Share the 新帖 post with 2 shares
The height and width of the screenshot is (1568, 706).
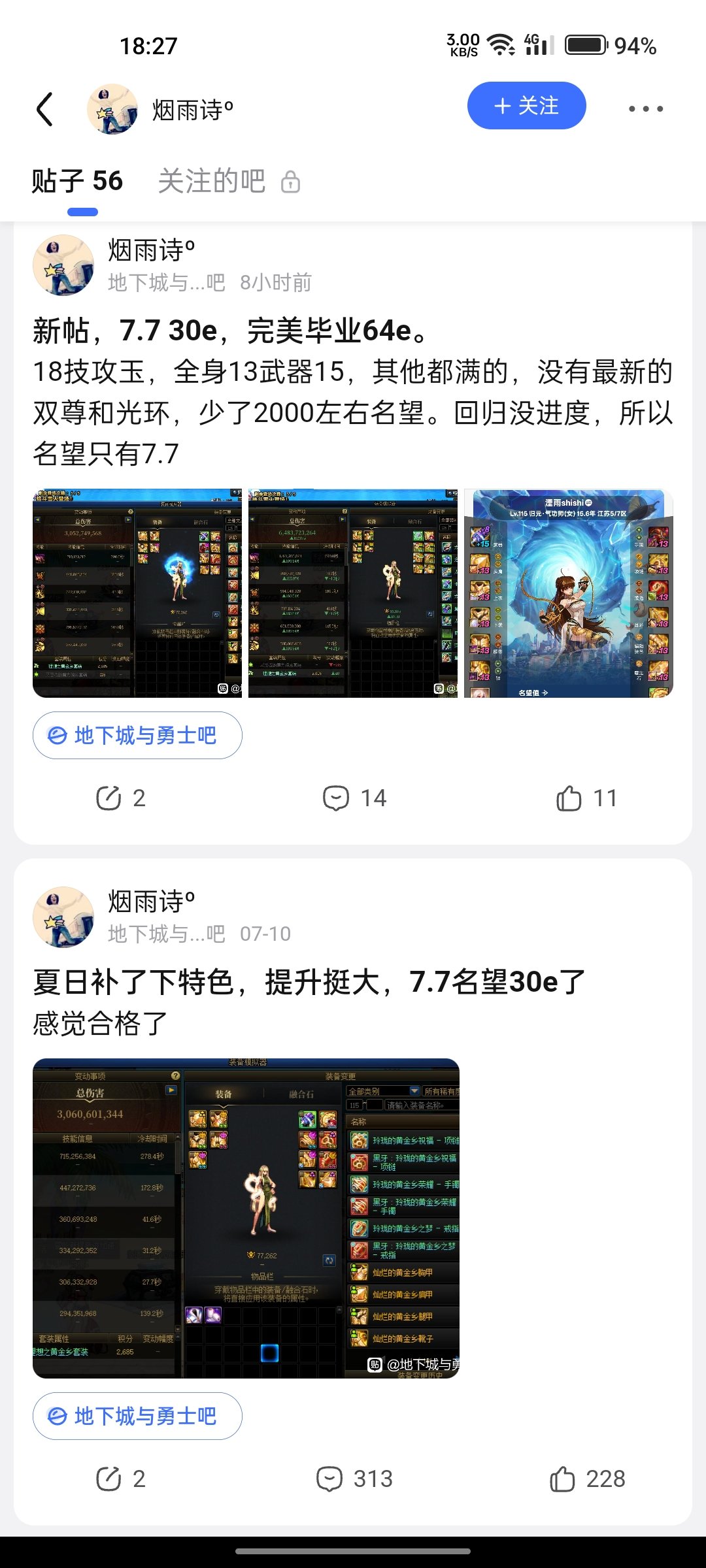121,798
